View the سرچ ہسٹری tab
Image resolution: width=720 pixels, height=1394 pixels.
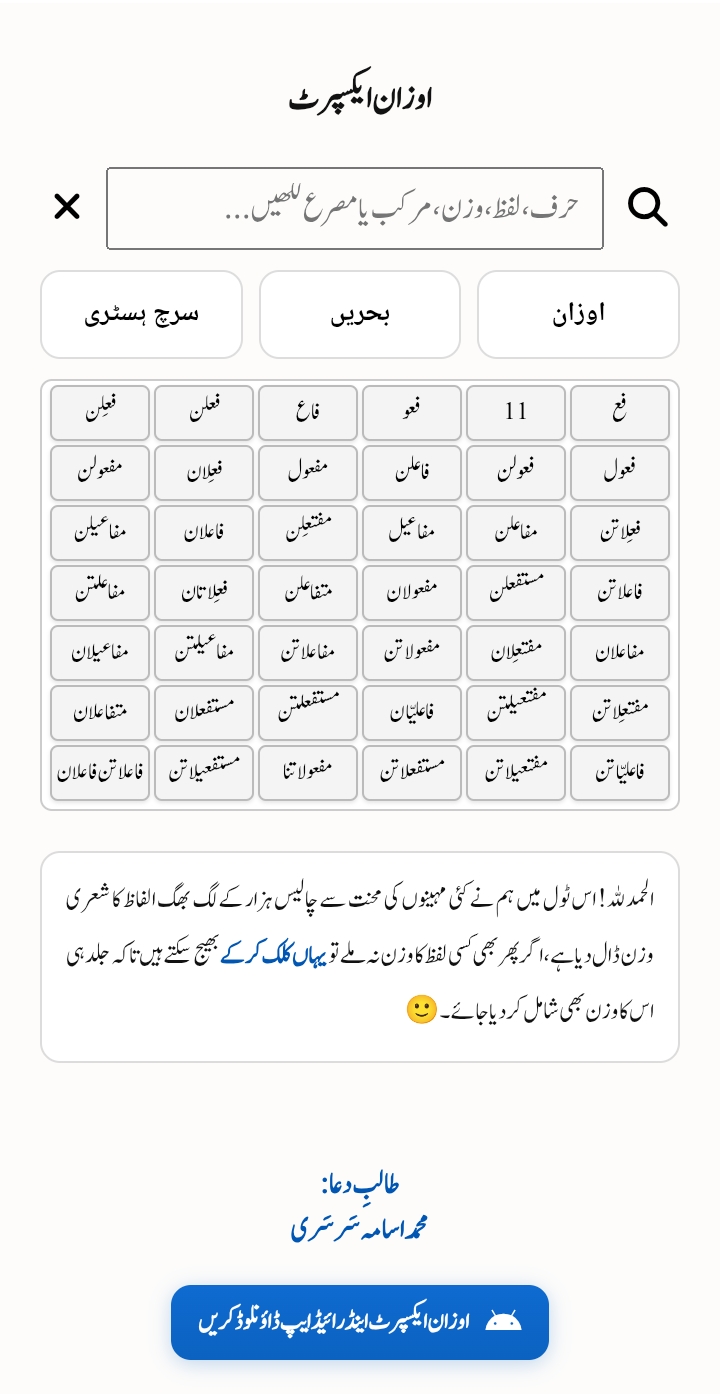(x=141, y=314)
